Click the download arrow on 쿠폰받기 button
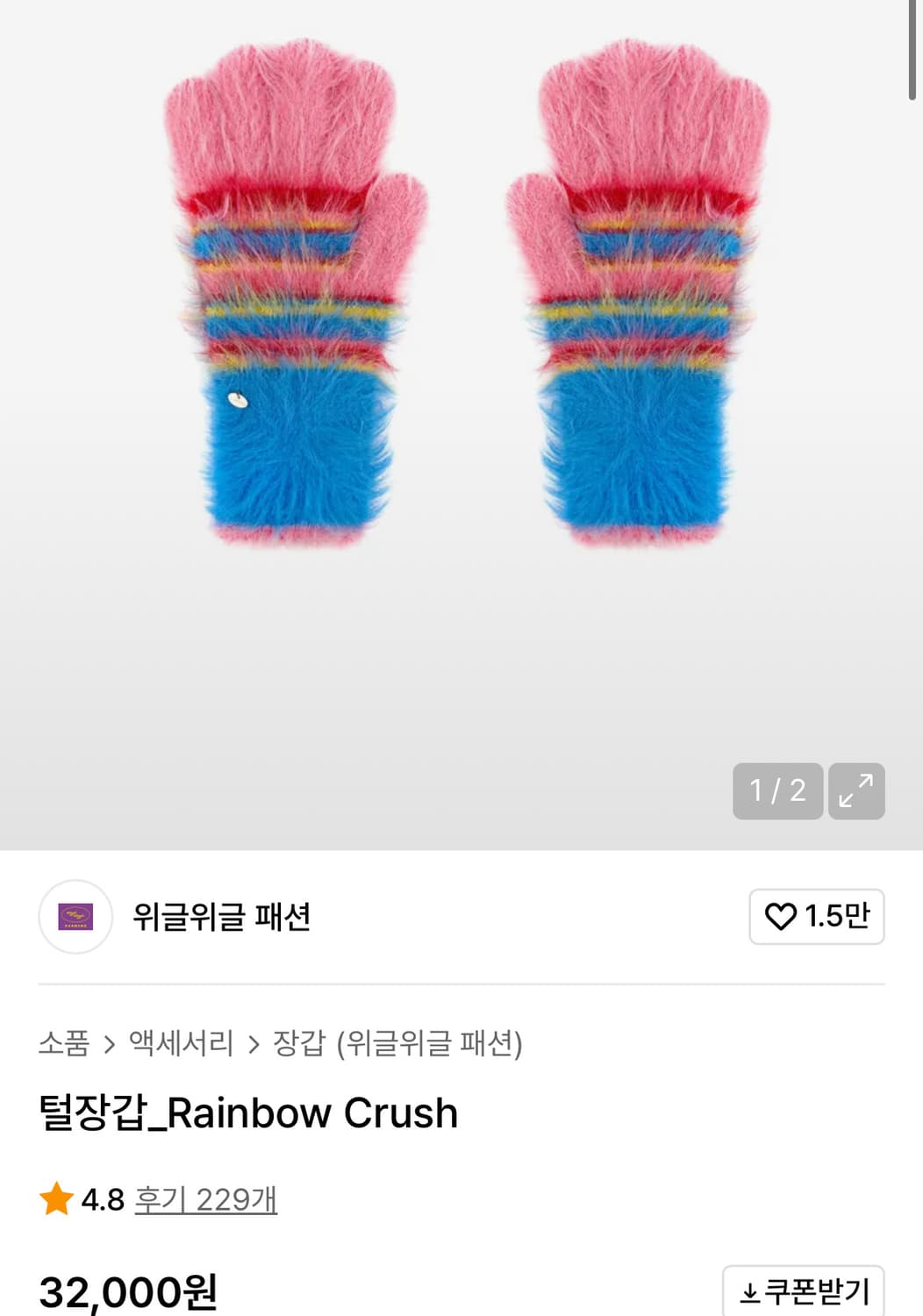 [x=750, y=1291]
